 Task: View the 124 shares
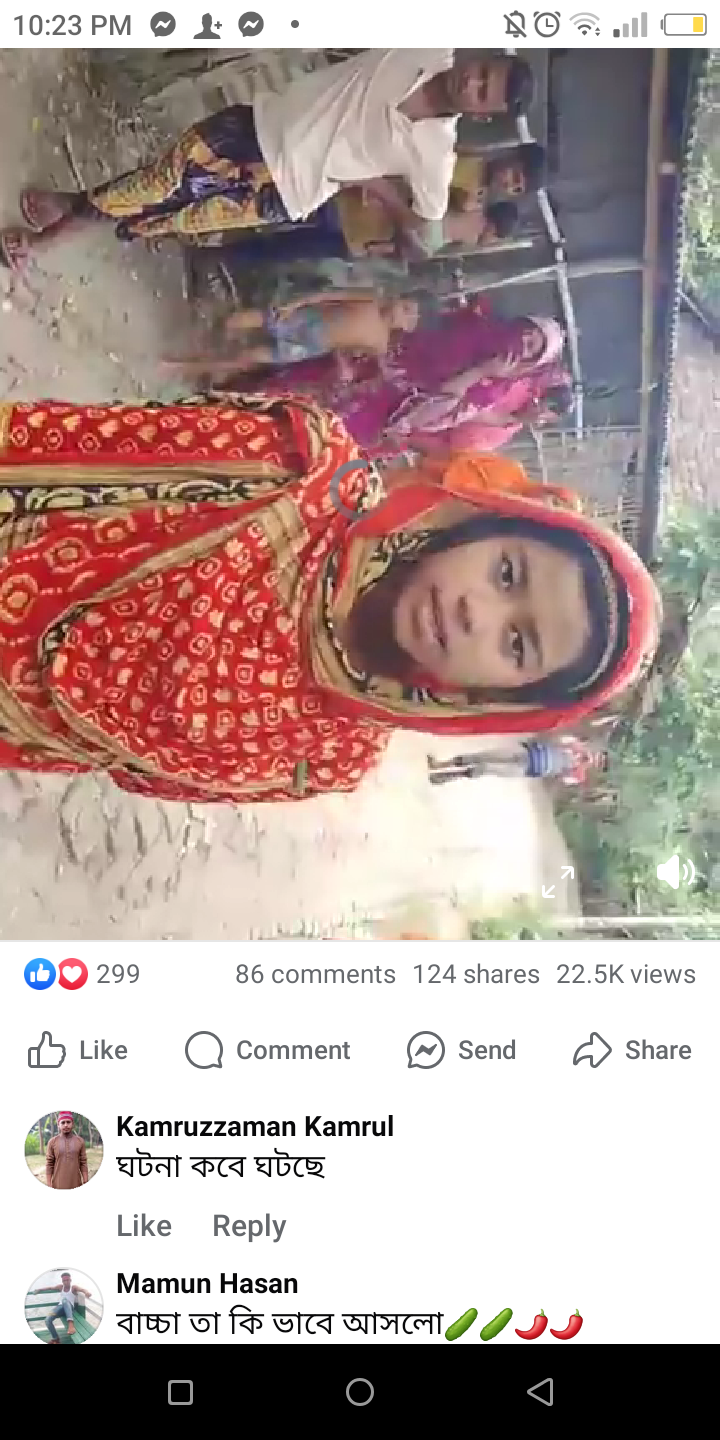pyautogui.click(x=476, y=974)
